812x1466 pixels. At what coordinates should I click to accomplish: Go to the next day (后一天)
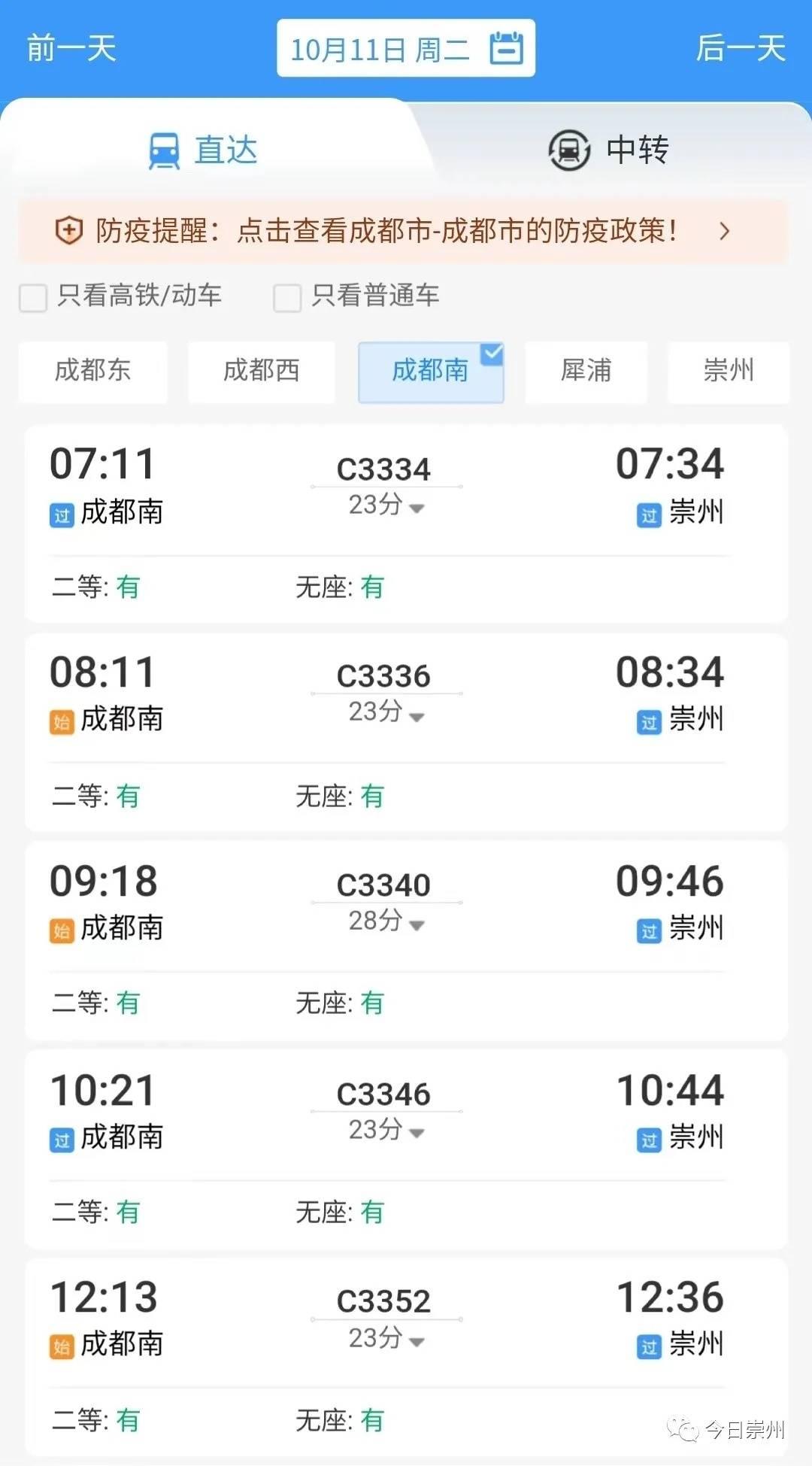(741, 49)
